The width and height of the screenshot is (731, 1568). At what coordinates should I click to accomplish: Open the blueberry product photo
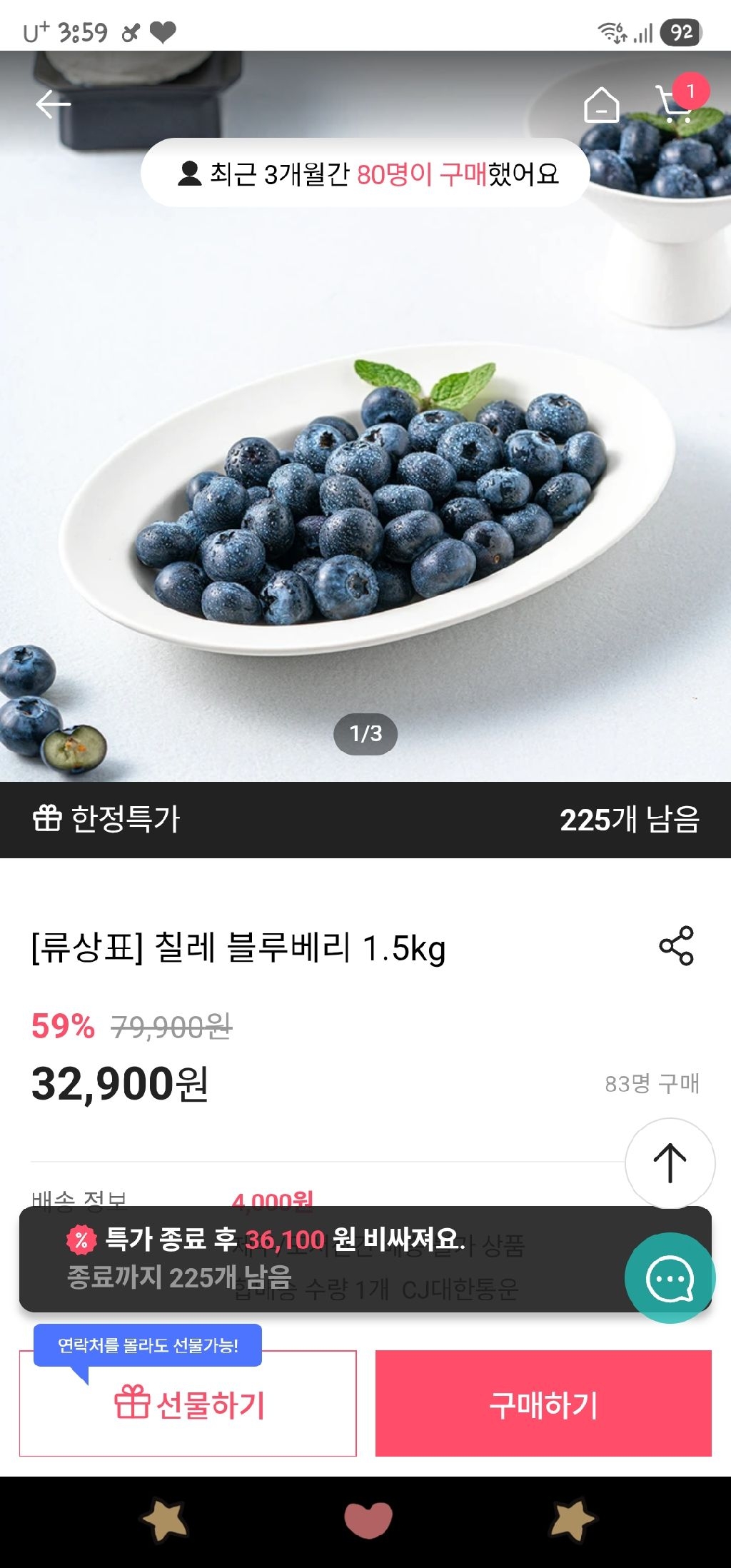point(365,457)
